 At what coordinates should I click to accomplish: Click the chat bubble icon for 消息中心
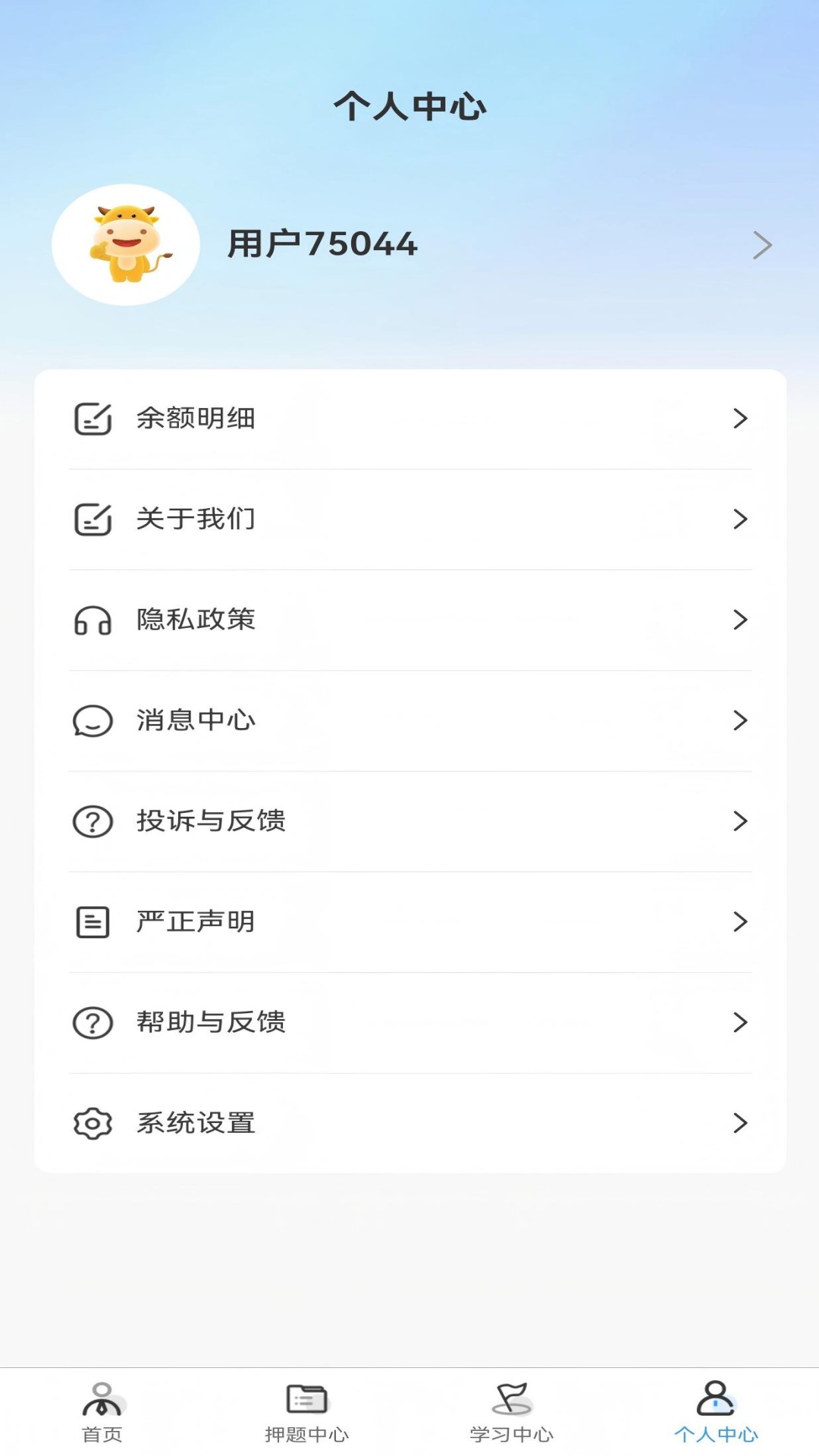coord(93,720)
